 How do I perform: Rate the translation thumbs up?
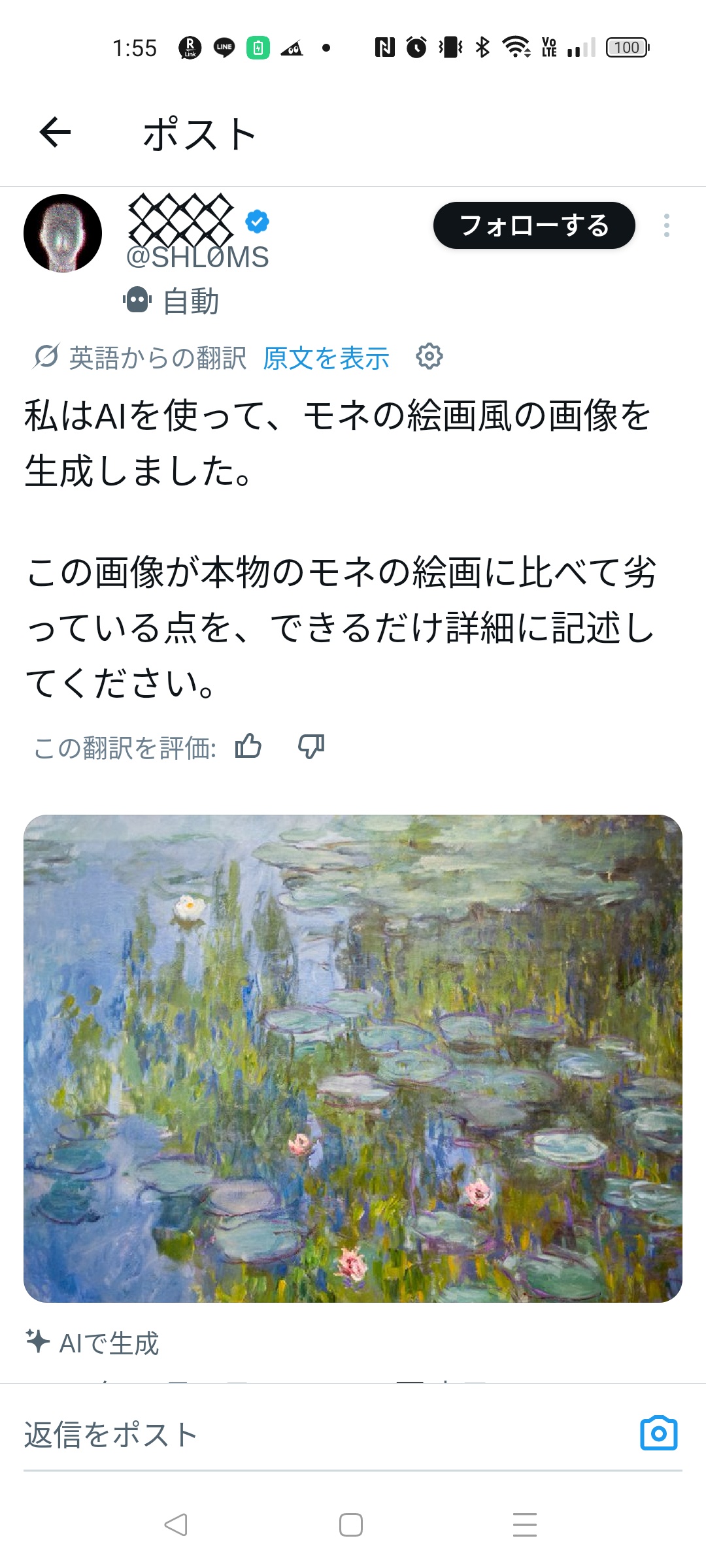[248, 746]
